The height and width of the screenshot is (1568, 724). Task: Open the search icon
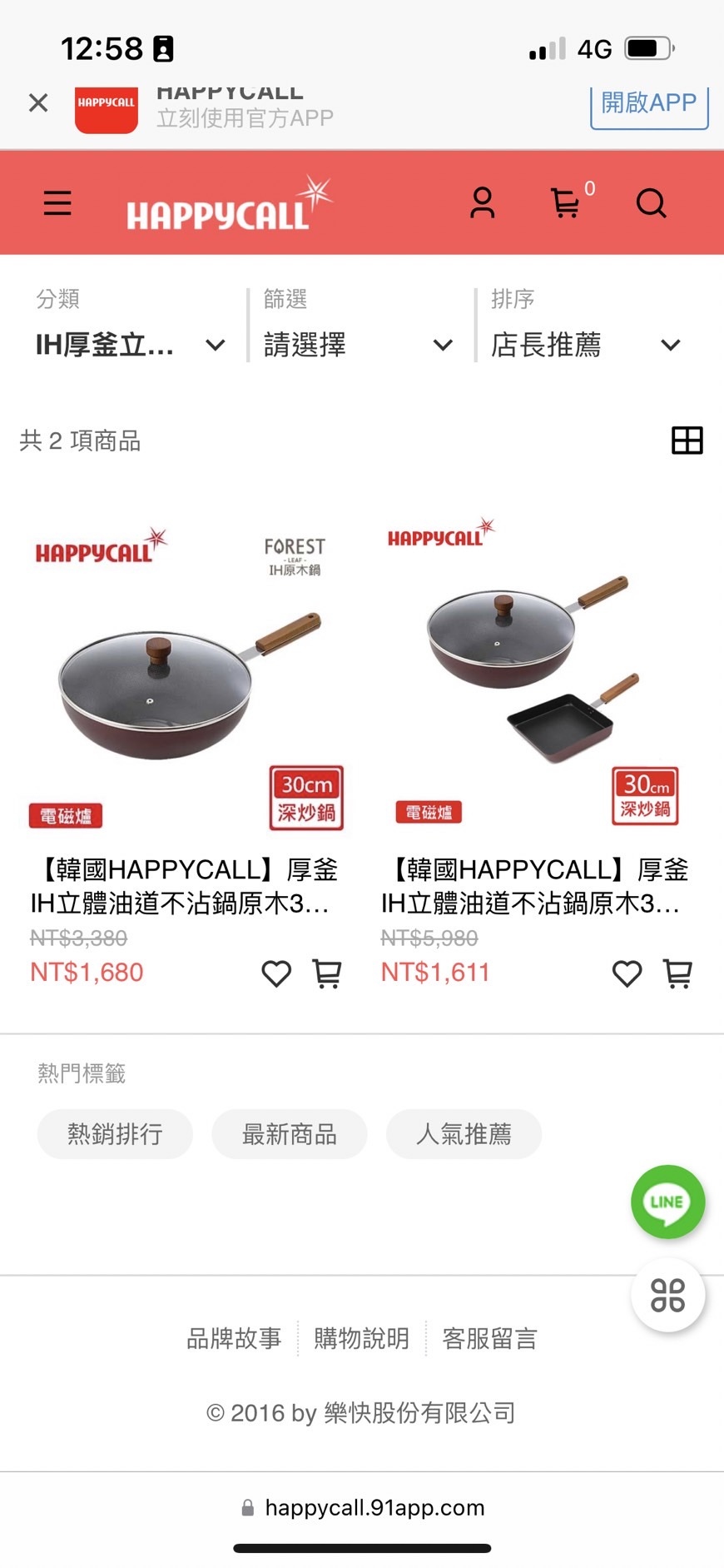tap(651, 203)
